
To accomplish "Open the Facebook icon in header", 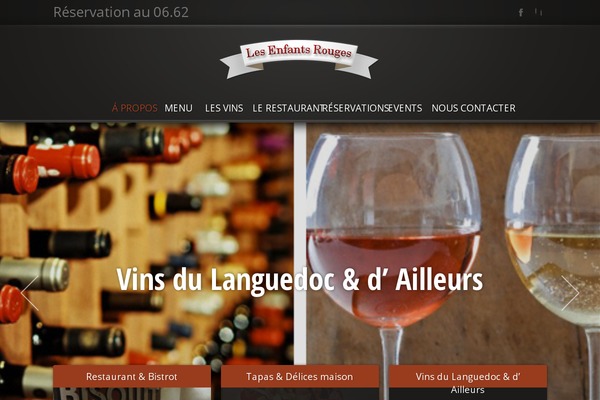I will click(x=521, y=12).
